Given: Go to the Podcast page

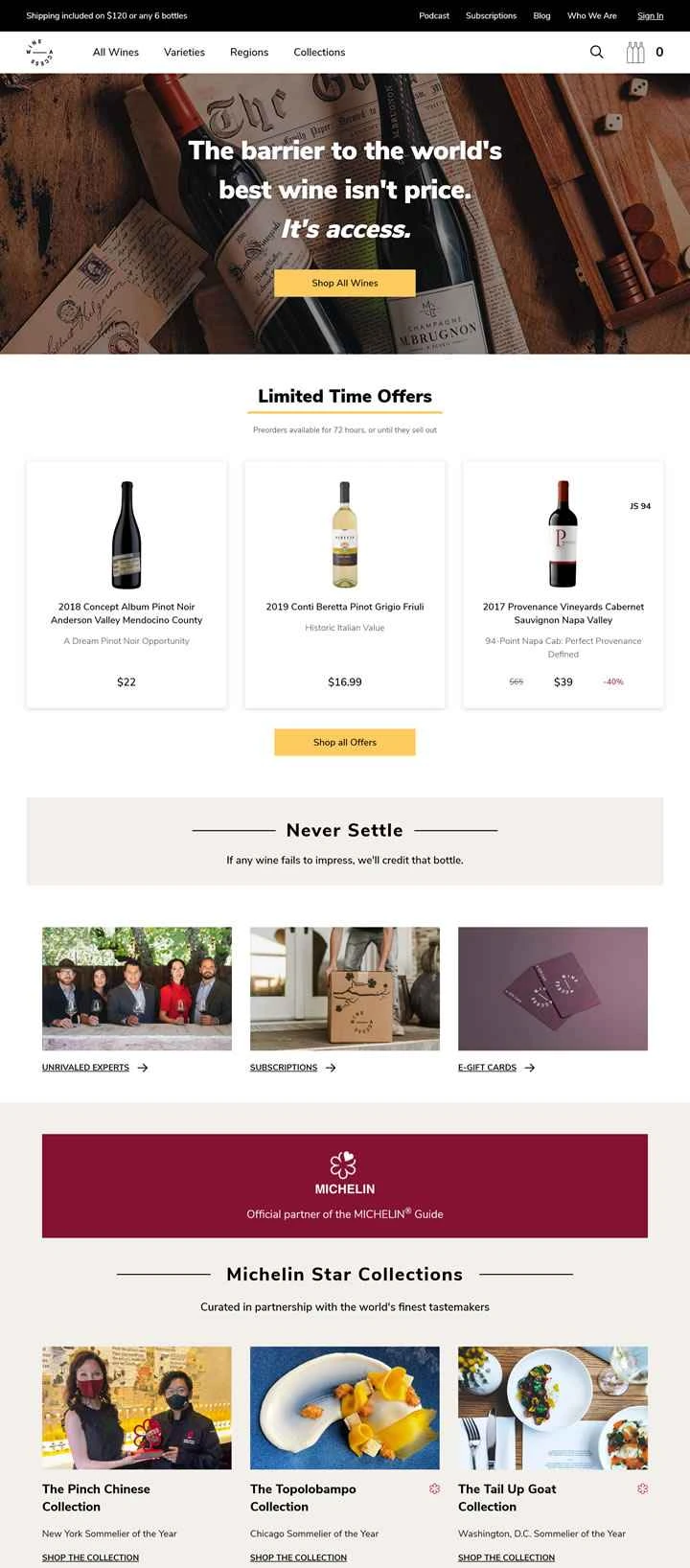Looking at the screenshot, I should 434,15.
